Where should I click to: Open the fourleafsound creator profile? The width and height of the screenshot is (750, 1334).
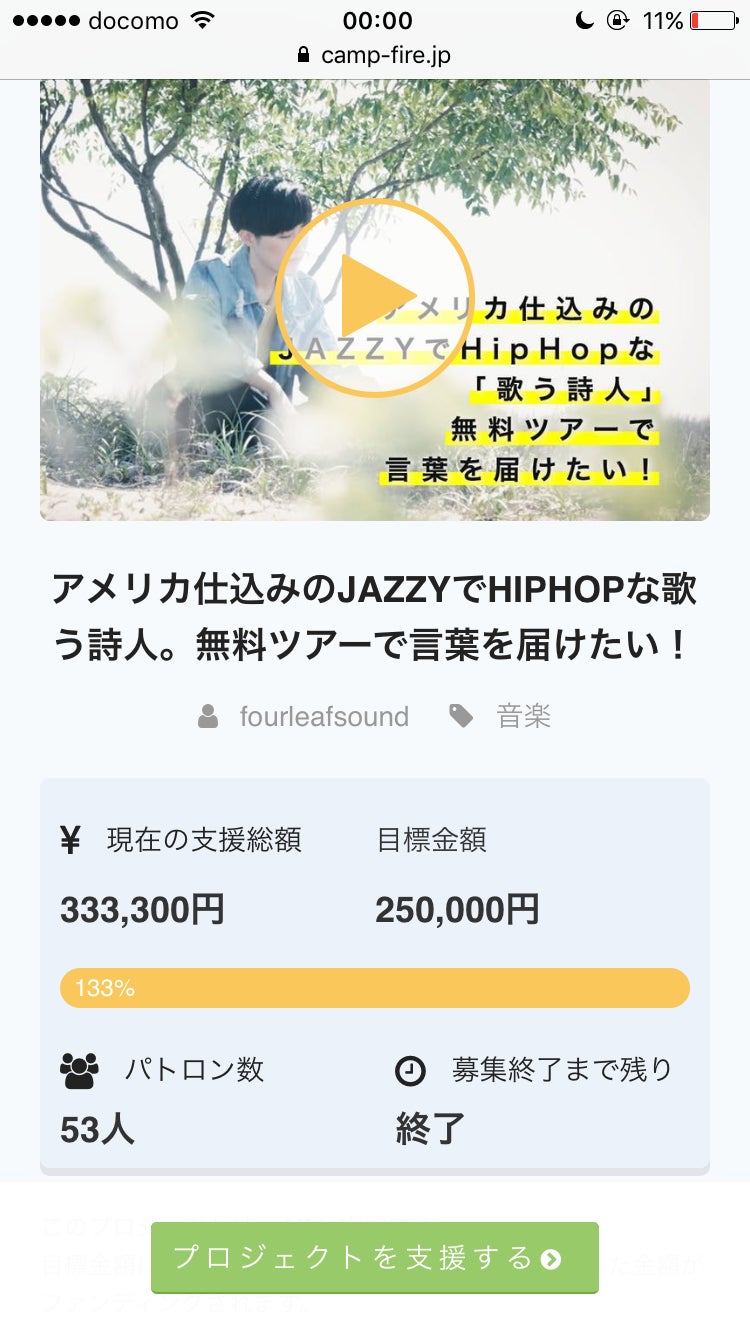click(324, 716)
